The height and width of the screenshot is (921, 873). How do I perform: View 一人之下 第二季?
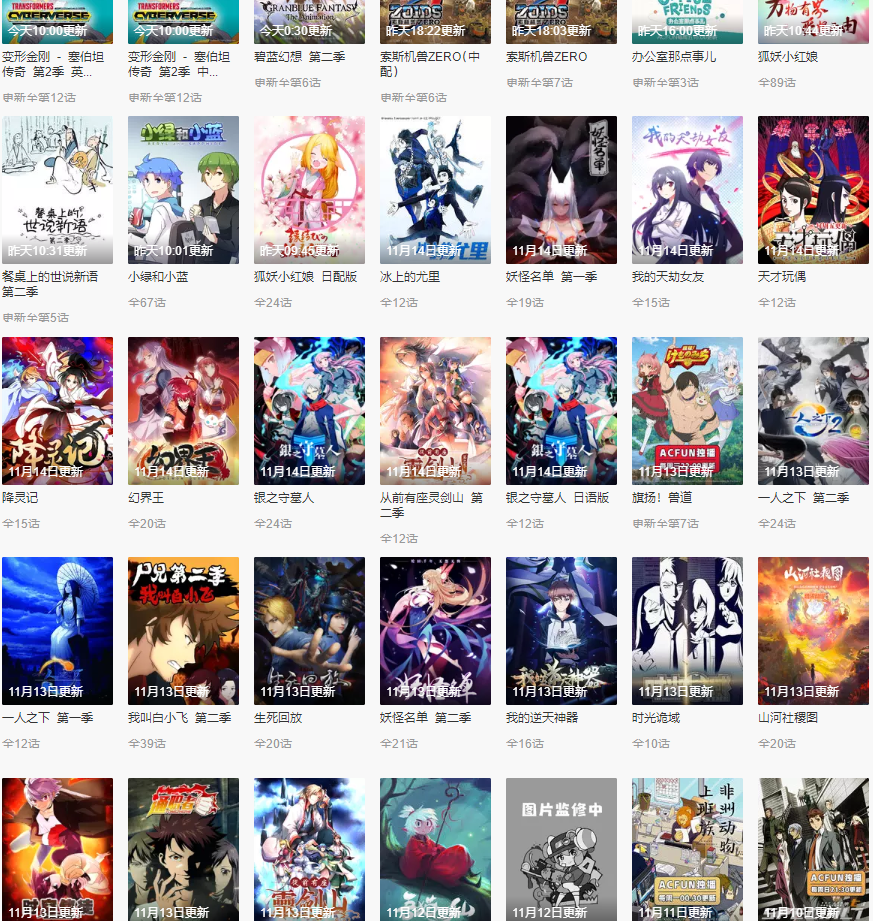(813, 410)
